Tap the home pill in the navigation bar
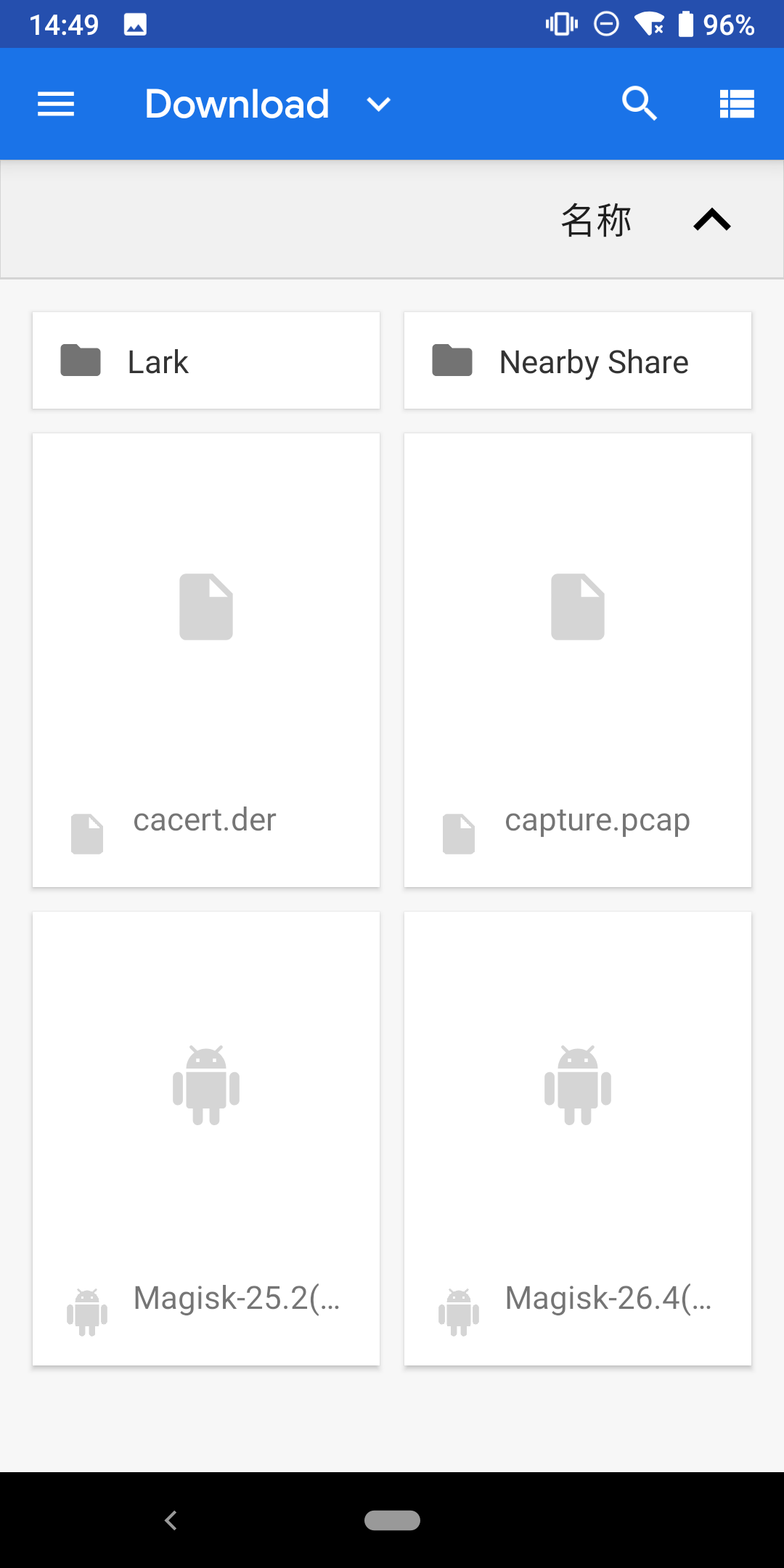The width and height of the screenshot is (784, 1568). [x=392, y=1520]
